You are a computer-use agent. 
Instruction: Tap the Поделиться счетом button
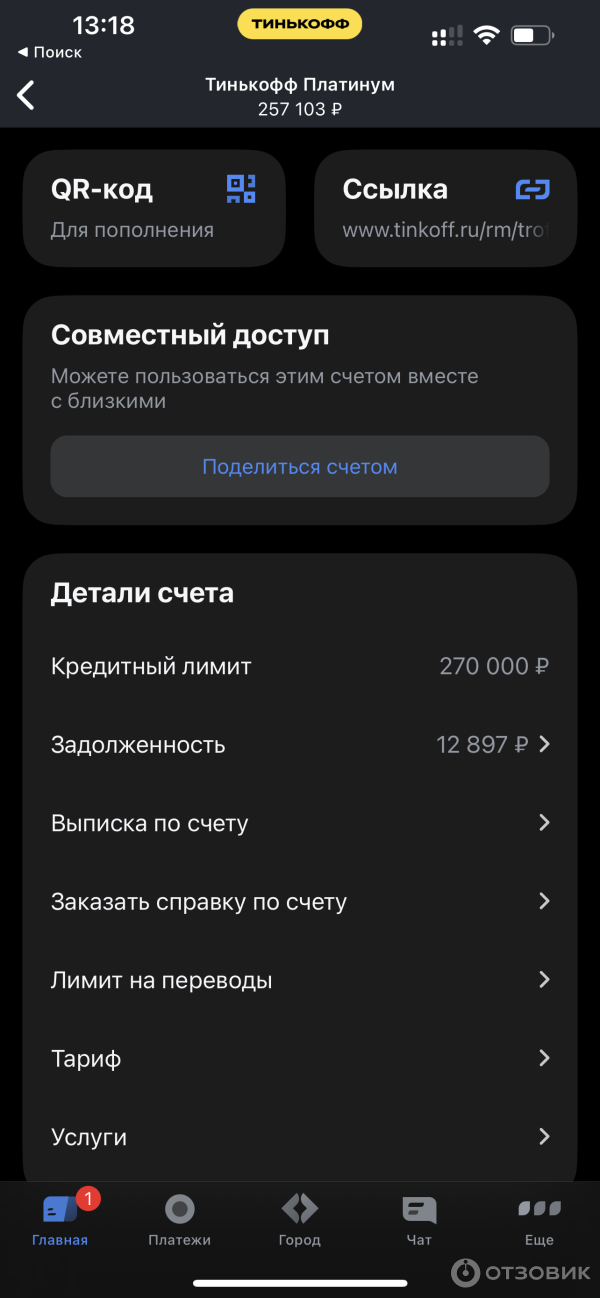point(300,467)
